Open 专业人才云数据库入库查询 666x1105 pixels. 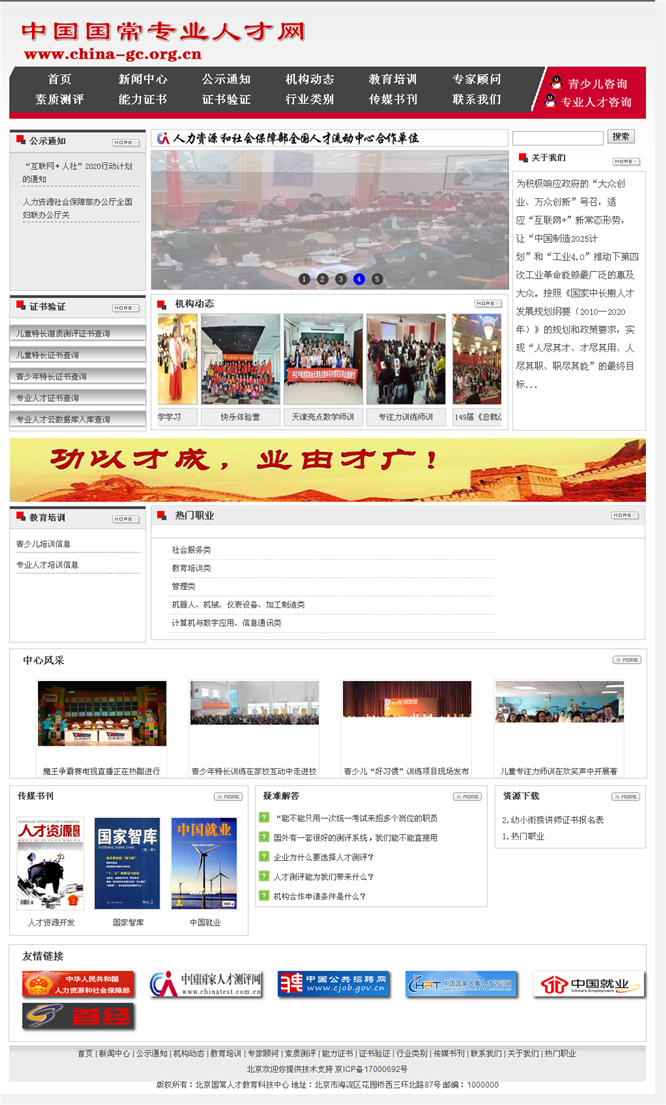(x=63, y=419)
